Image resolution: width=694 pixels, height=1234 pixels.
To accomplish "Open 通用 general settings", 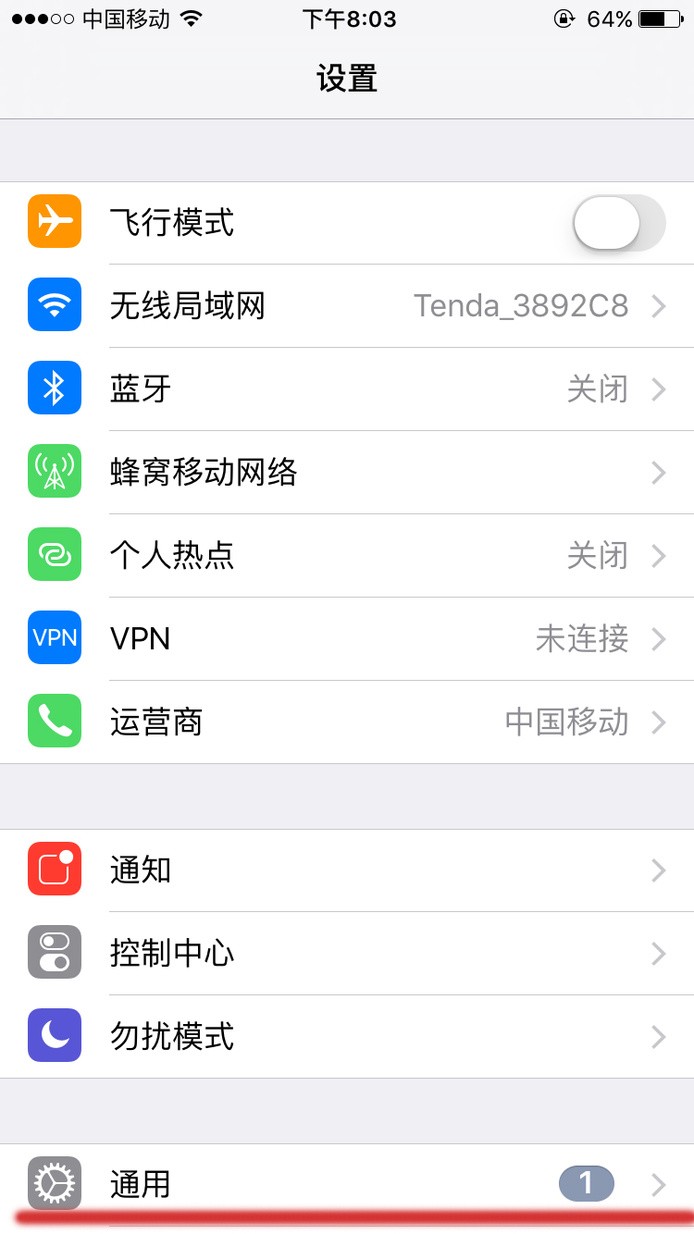I will (347, 1185).
